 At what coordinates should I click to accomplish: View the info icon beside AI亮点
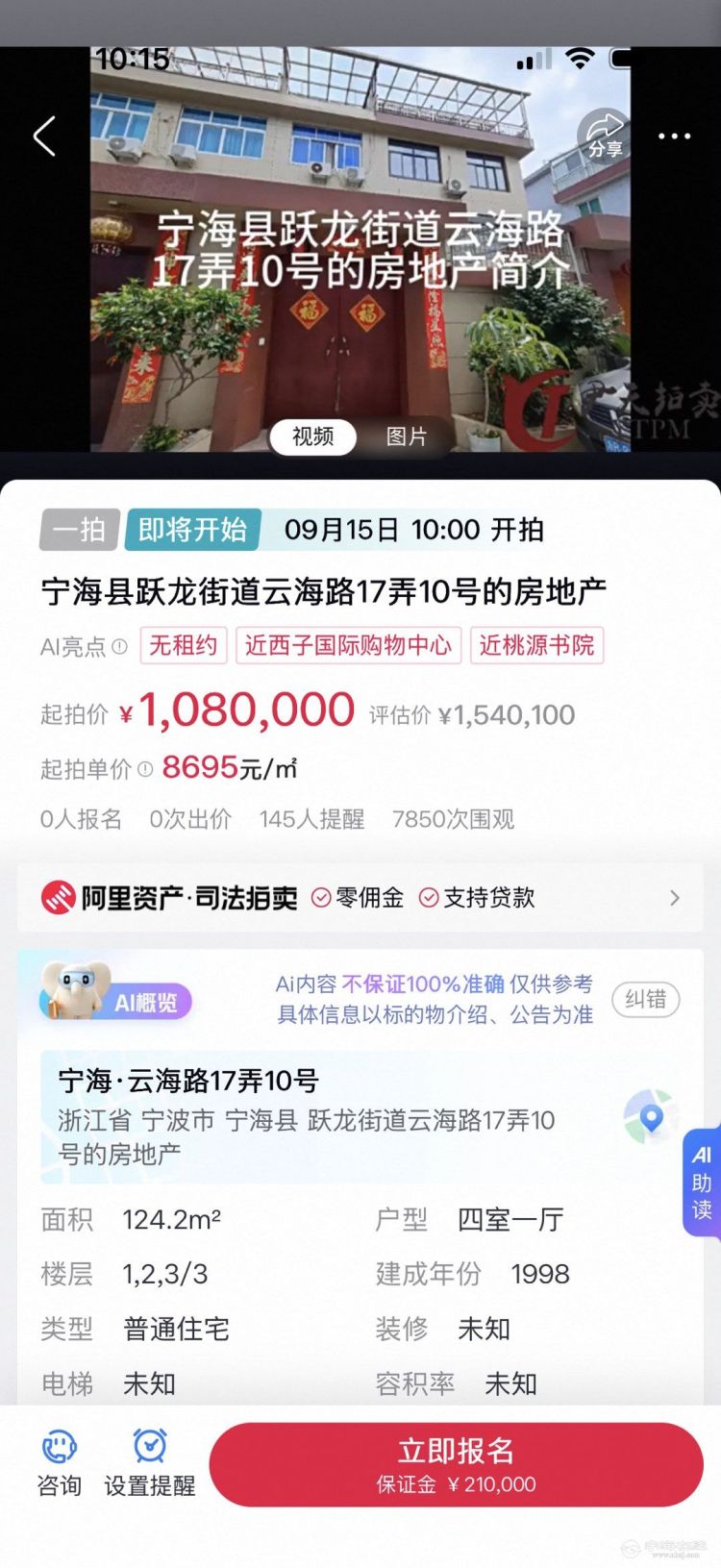point(119,647)
